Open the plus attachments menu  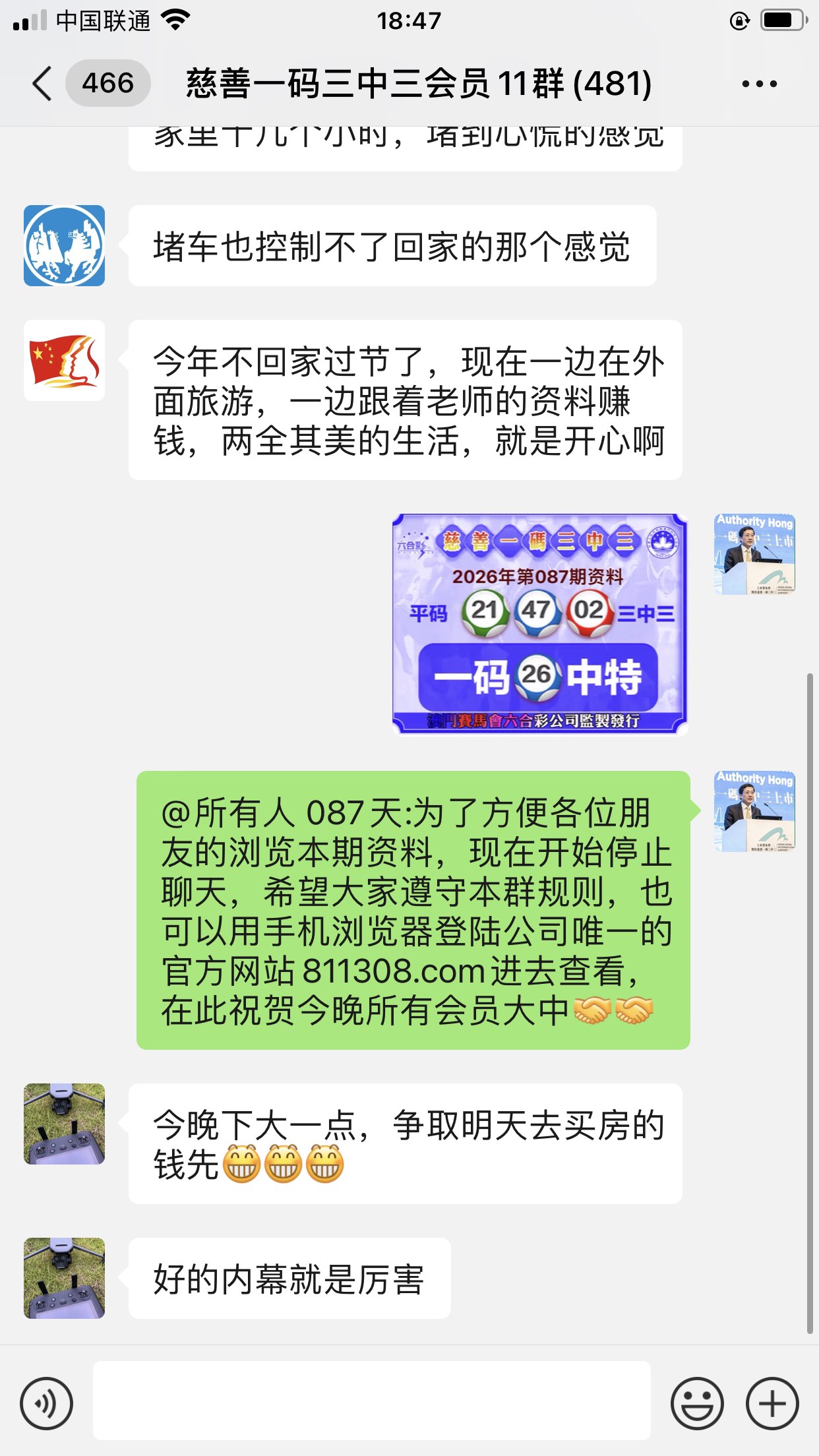(772, 1403)
